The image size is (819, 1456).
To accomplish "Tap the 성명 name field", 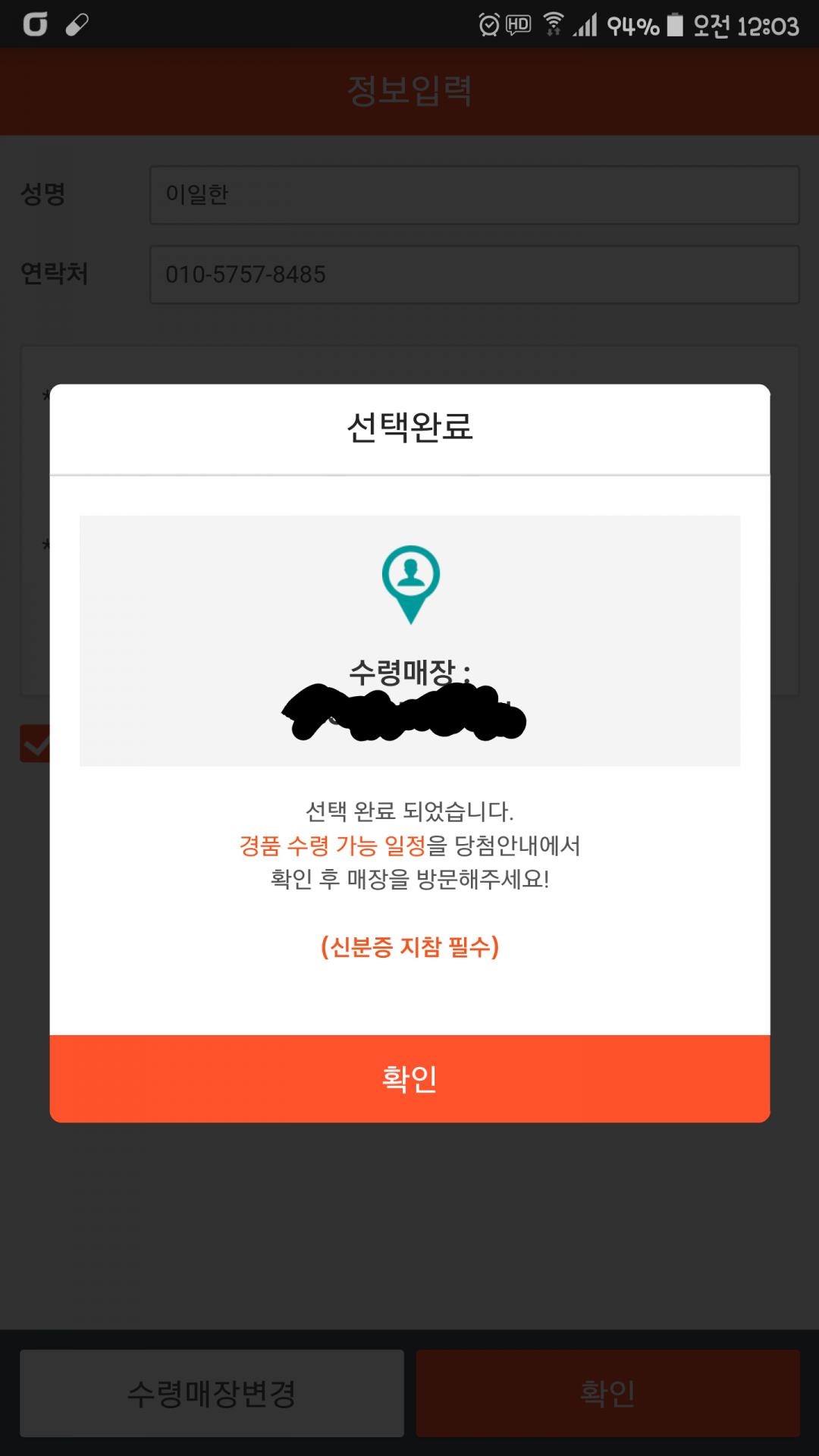I will (x=474, y=195).
